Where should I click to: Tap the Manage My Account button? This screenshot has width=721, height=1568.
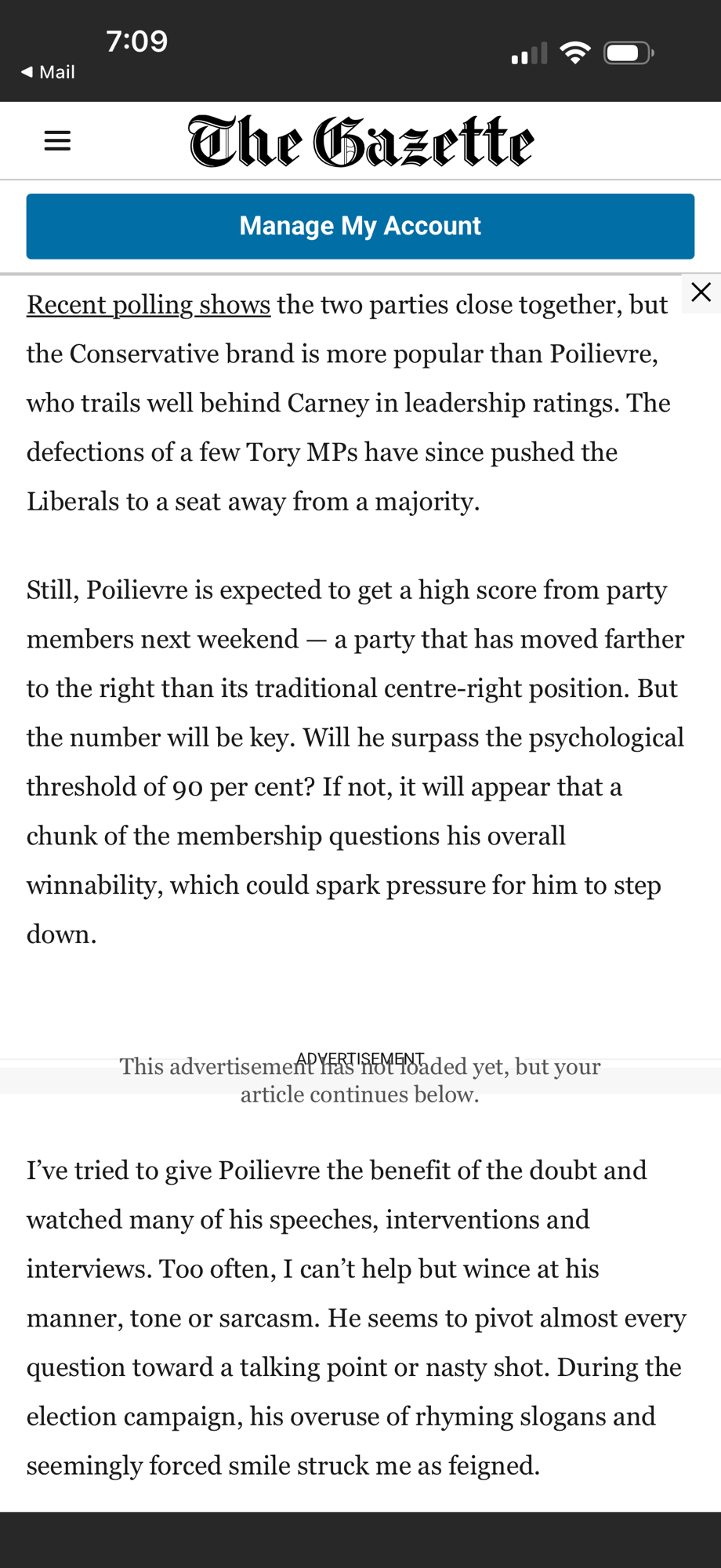(x=360, y=227)
